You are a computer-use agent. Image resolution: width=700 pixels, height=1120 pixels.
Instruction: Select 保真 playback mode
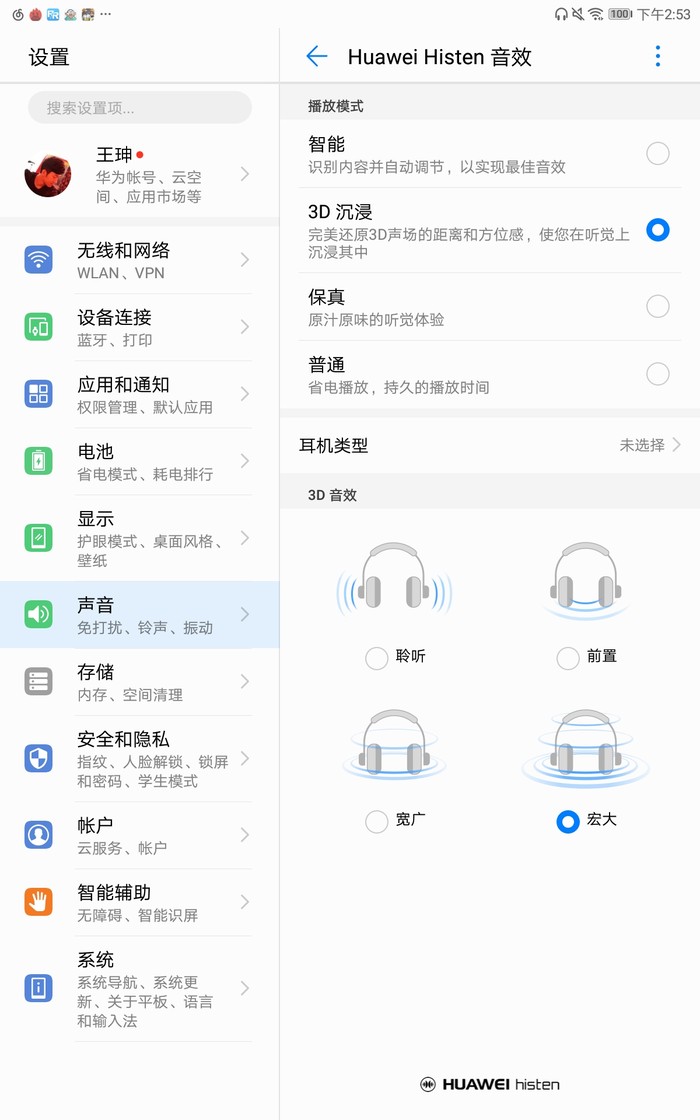[657, 306]
